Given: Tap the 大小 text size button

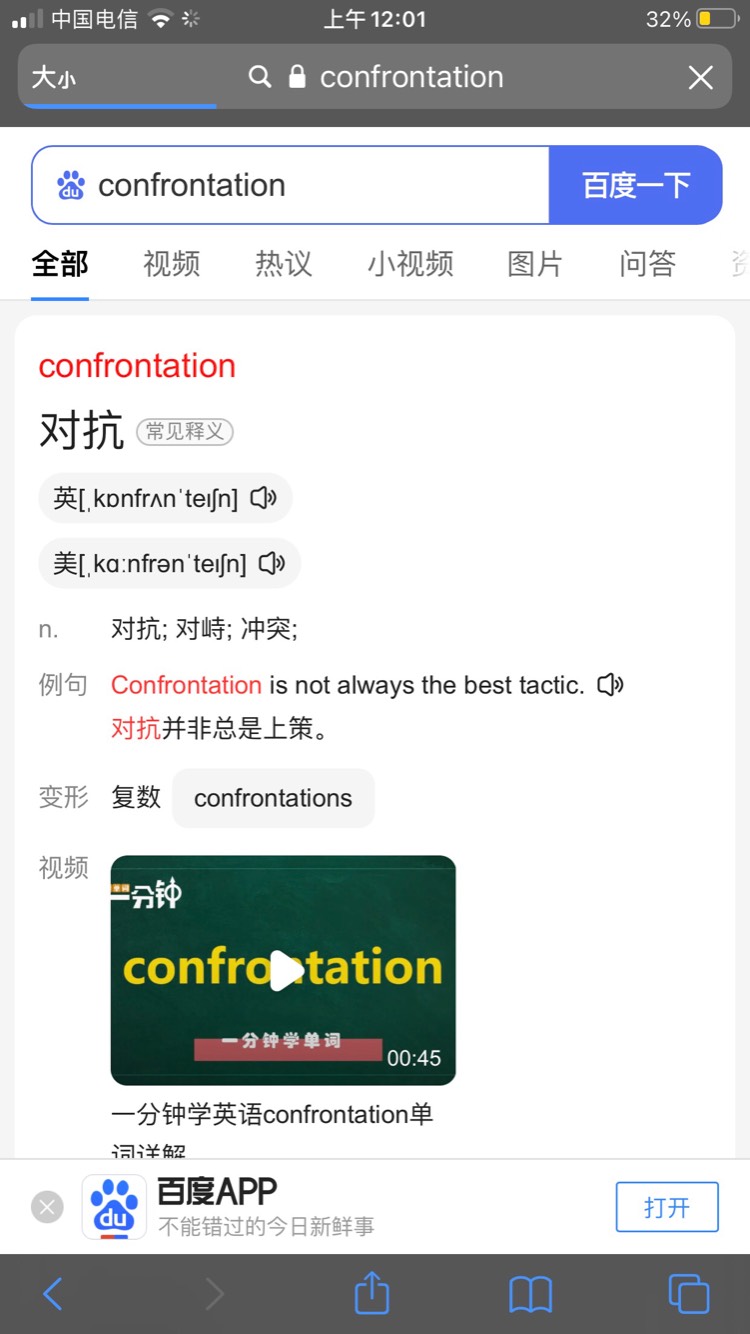Looking at the screenshot, I should [53, 77].
